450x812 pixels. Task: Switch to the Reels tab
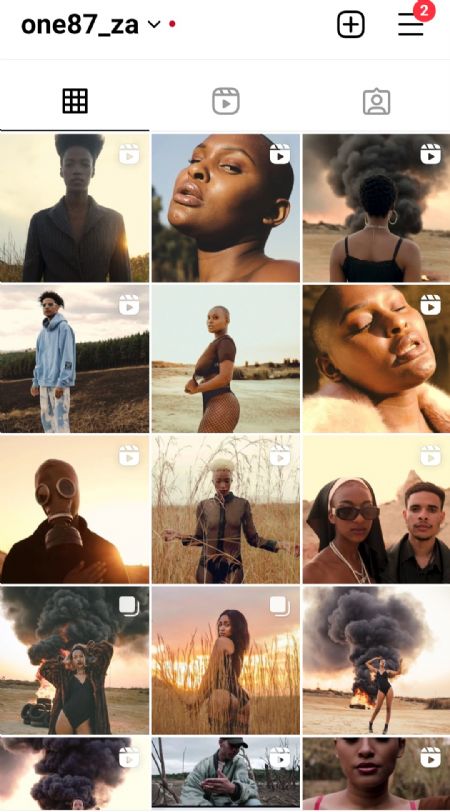(226, 100)
